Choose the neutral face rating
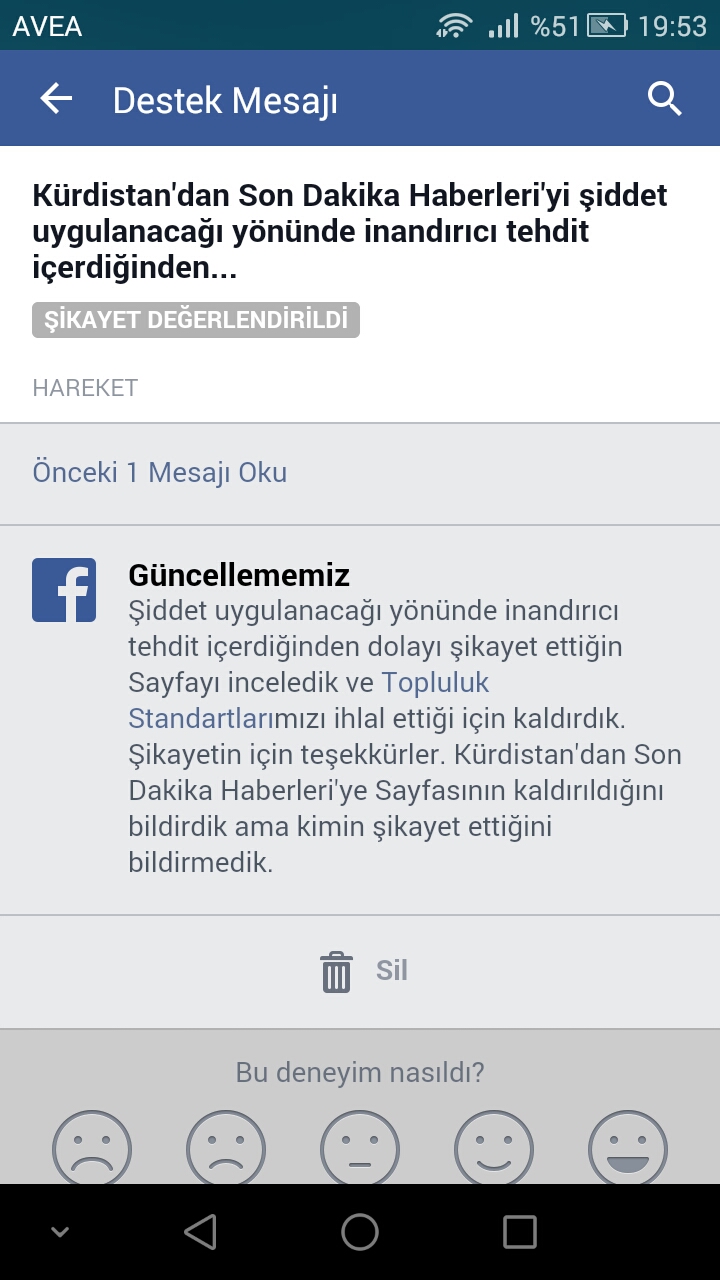The image size is (720, 1280). point(360,1148)
